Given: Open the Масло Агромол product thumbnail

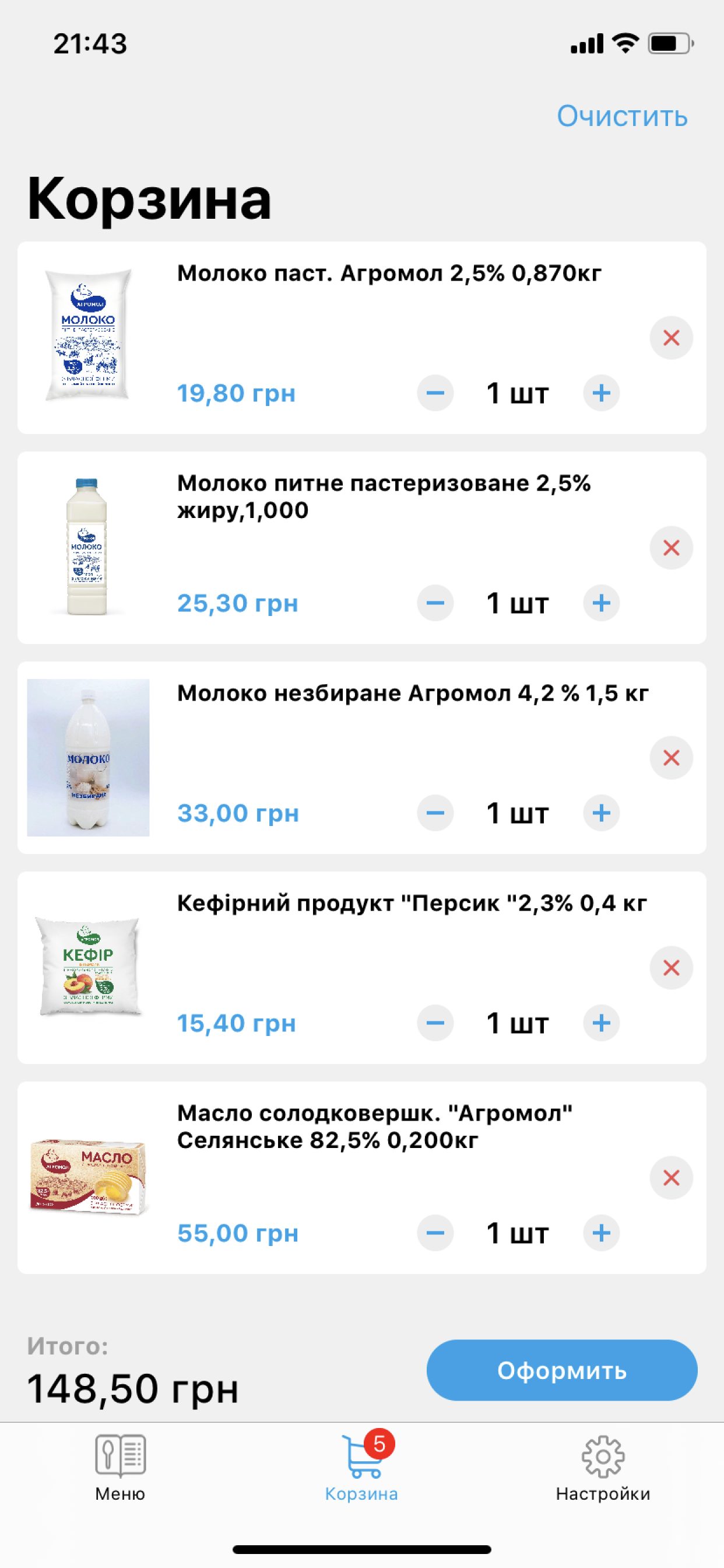Looking at the screenshot, I should (x=87, y=1176).
